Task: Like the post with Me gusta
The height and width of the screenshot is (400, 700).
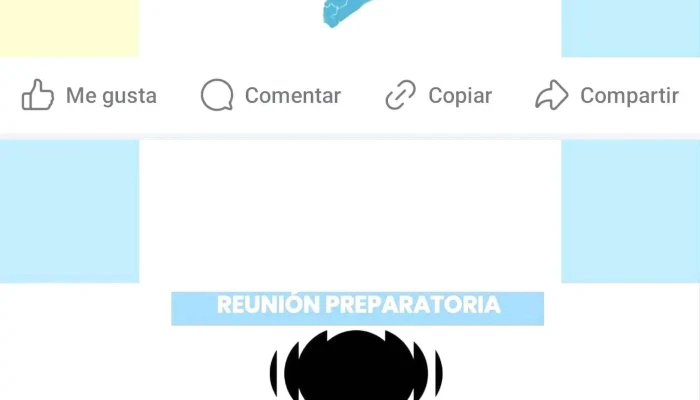Action: [x=89, y=96]
